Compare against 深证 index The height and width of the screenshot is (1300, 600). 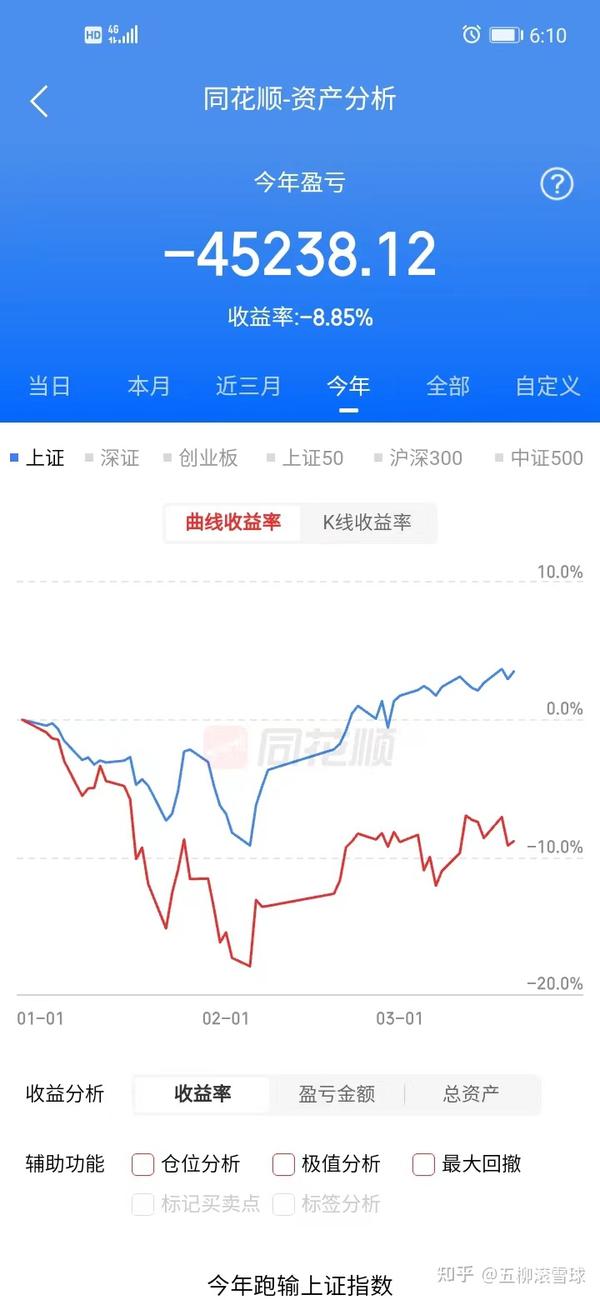click(x=112, y=458)
